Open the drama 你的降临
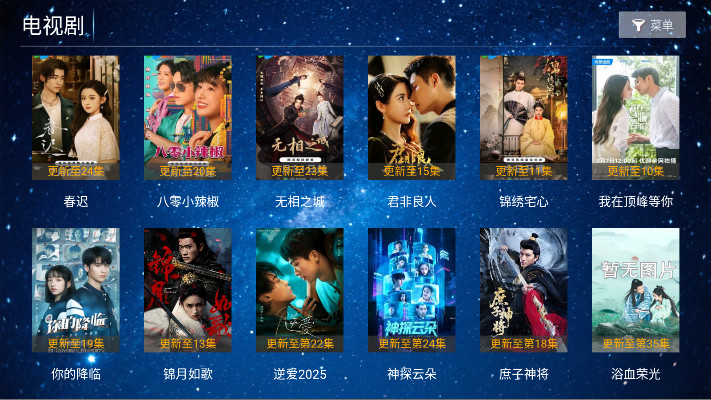 (x=76, y=290)
